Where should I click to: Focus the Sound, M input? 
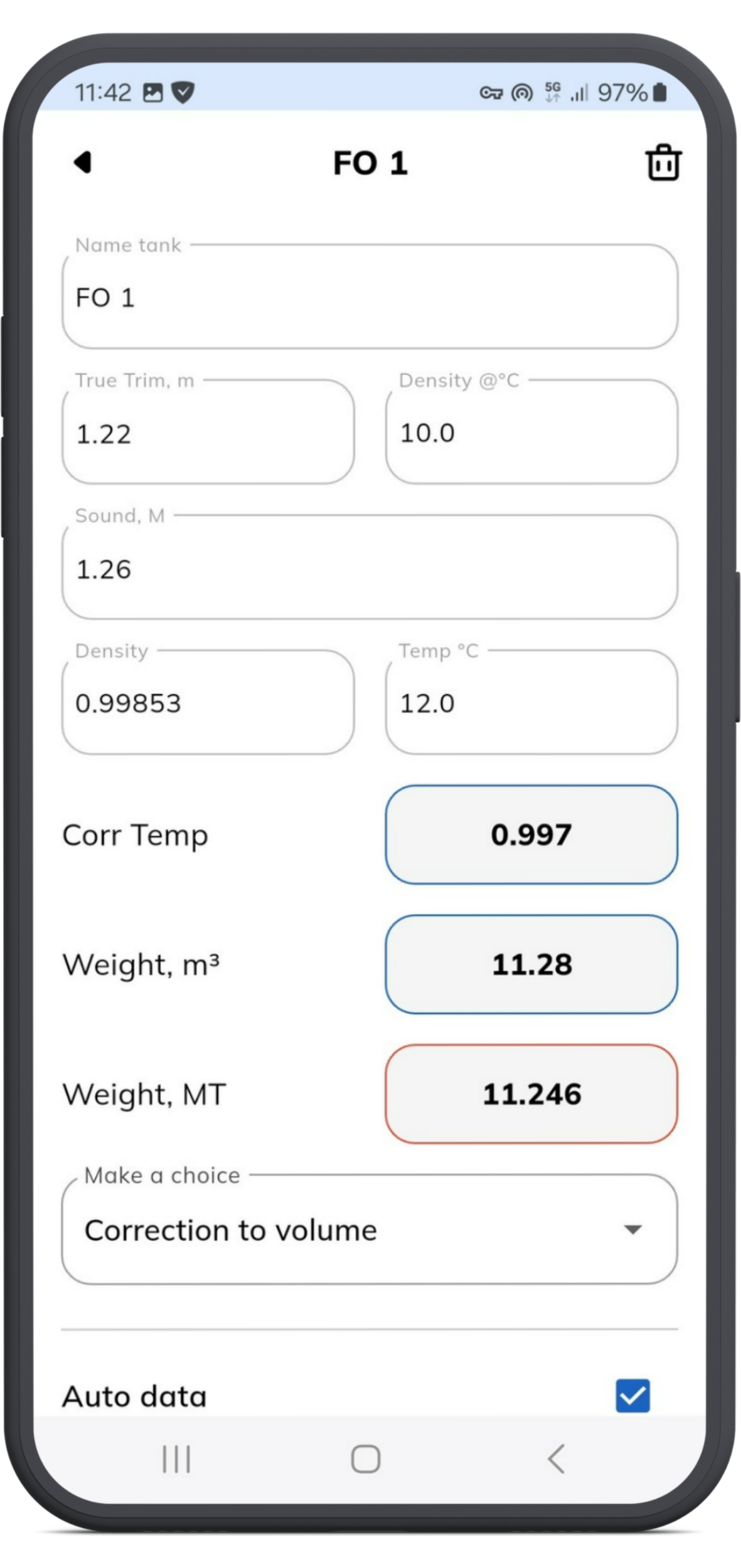pyautogui.click(x=370, y=567)
